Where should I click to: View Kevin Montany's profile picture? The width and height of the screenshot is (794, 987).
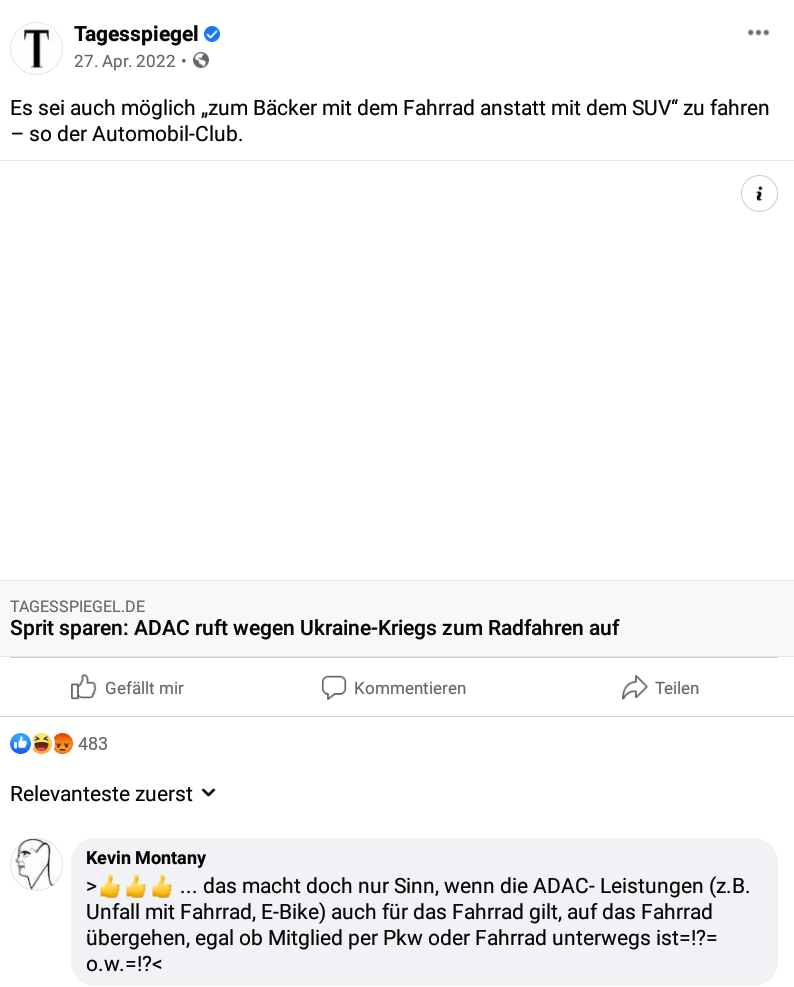(37, 863)
